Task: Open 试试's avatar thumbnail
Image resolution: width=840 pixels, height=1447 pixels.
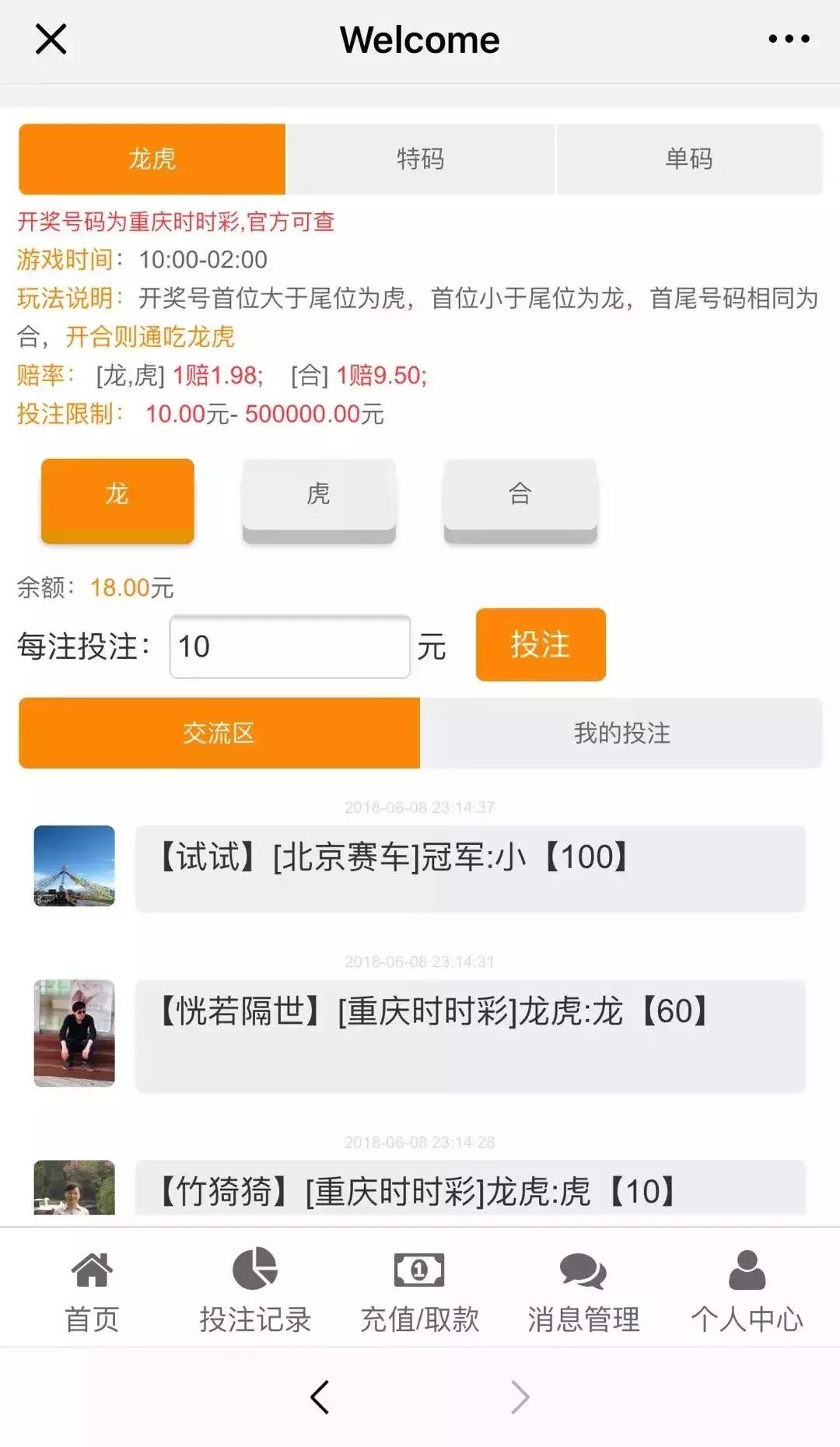Action: pos(74,866)
